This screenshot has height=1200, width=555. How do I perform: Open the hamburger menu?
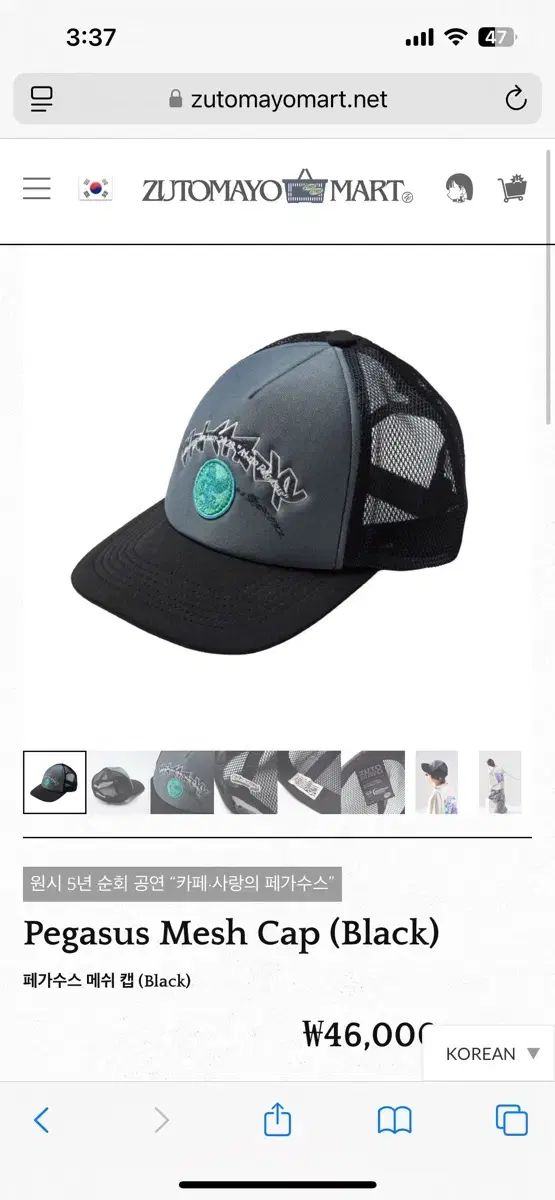pos(37,188)
